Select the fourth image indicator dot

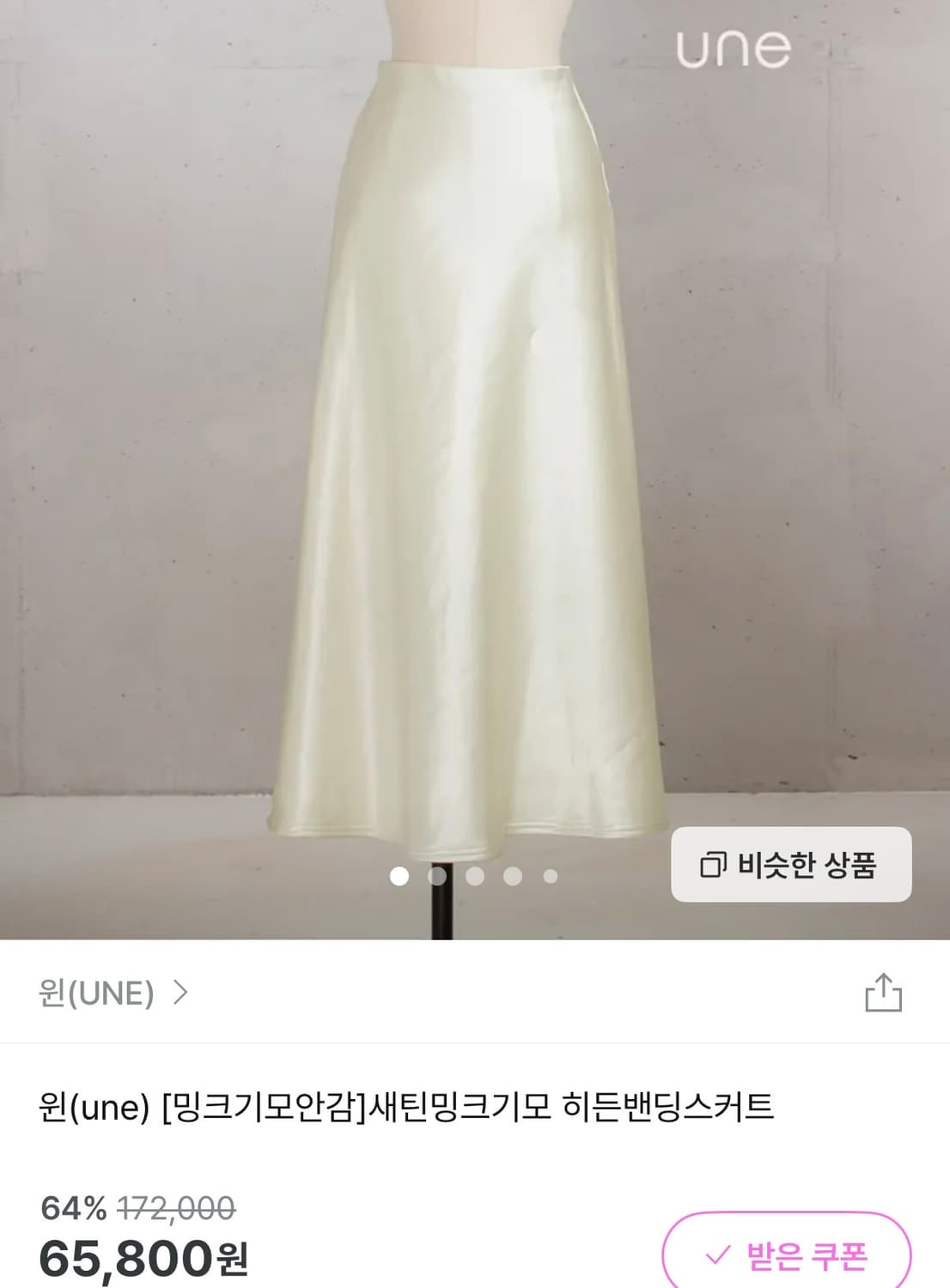tap(510, 875)
